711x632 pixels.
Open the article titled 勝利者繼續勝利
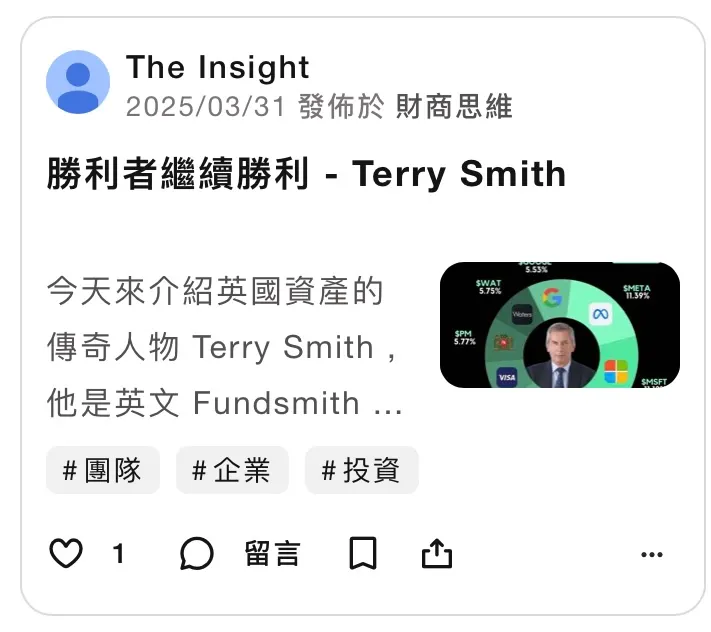pyautogui.click(x=306, y=174)
